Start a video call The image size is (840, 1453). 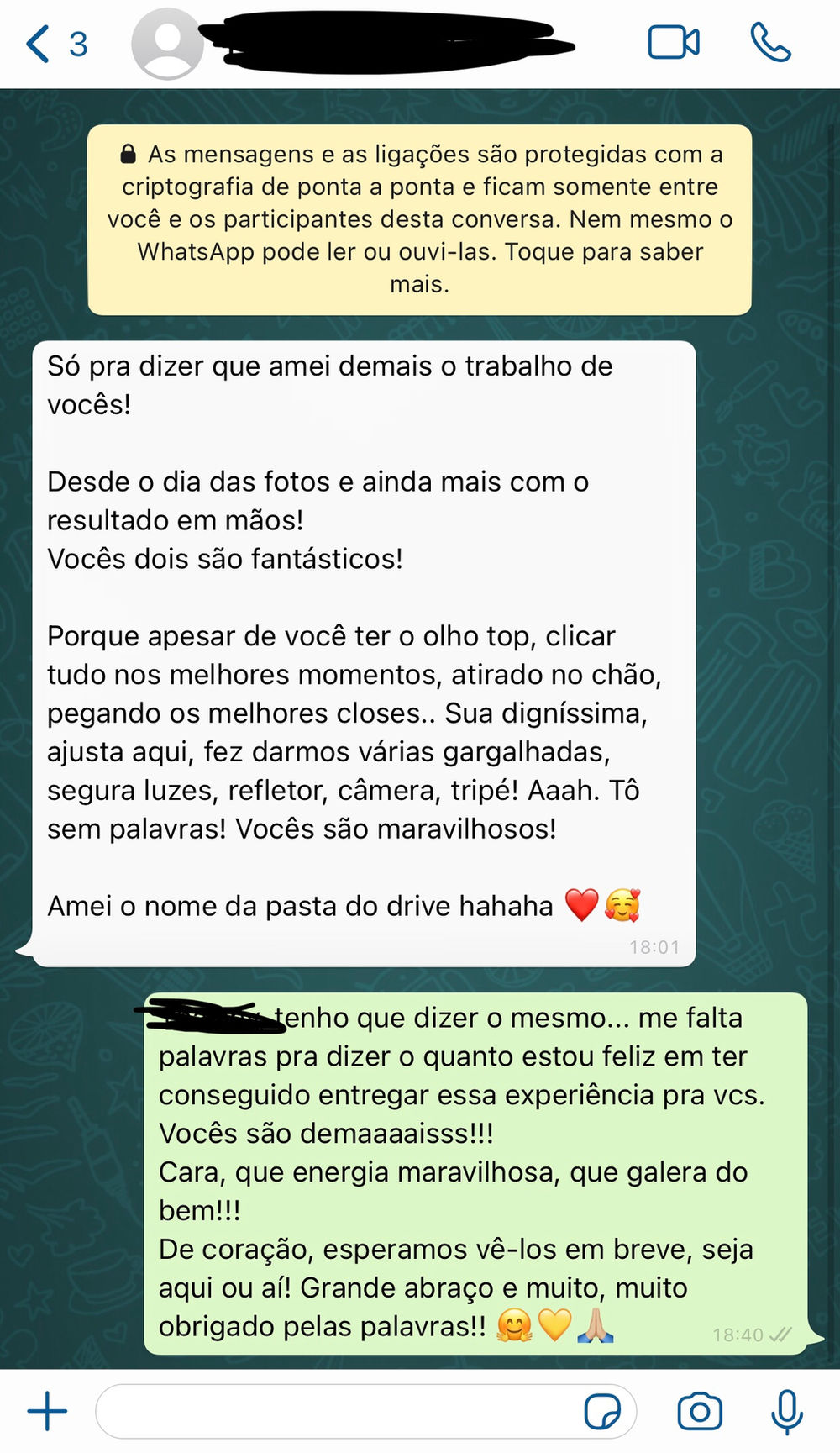(x=673, y=42)
